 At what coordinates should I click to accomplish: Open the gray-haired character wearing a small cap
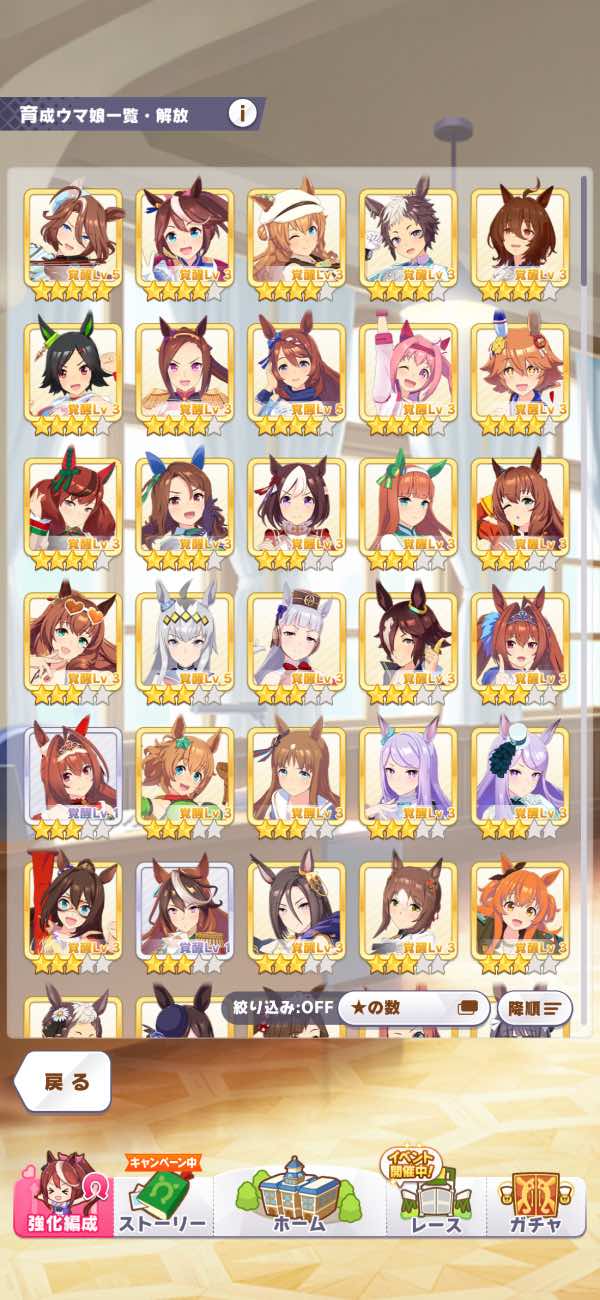296,640
